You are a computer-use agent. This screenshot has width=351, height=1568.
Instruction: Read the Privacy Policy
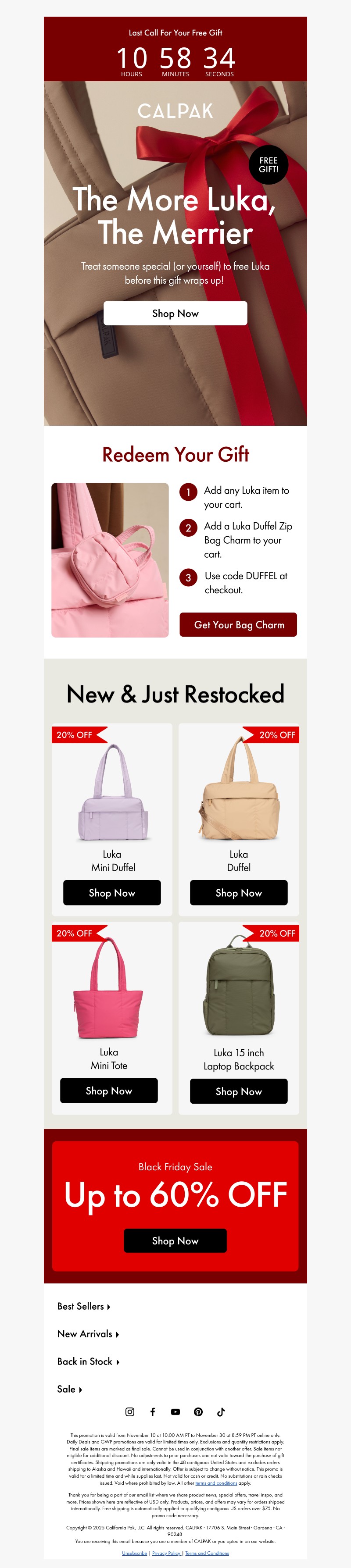coord(166,1553)
